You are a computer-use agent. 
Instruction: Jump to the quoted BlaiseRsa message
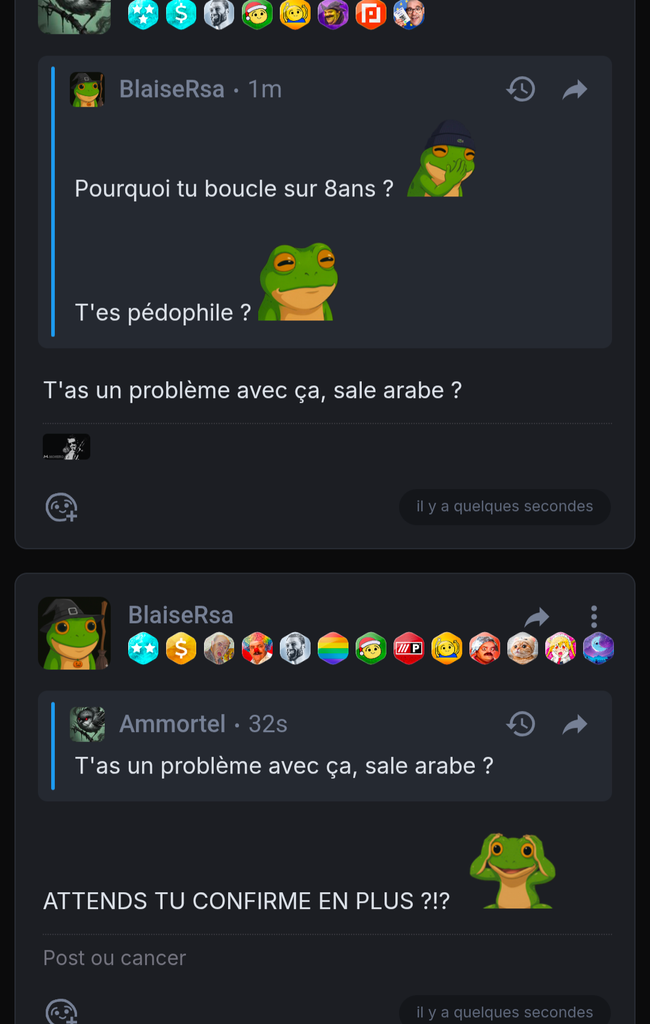574,90
